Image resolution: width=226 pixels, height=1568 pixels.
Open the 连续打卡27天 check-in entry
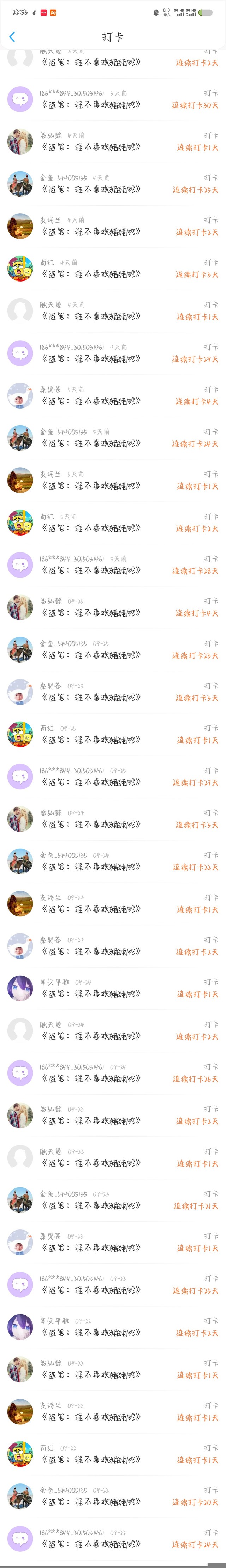pos(113,777)
